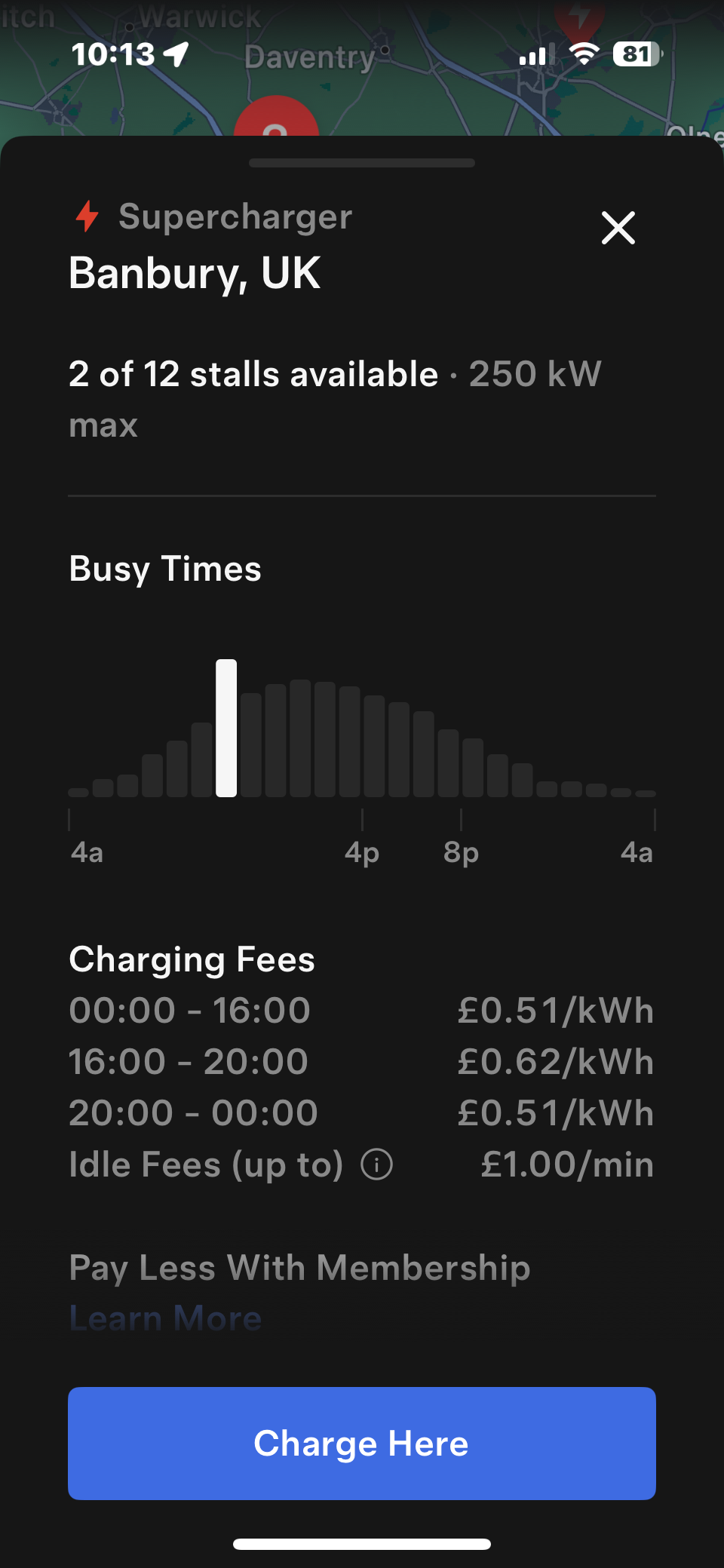Viewport: 724px width, 1568px height.
Task: Show info about Idle Fees
Action: (377, 1164)
